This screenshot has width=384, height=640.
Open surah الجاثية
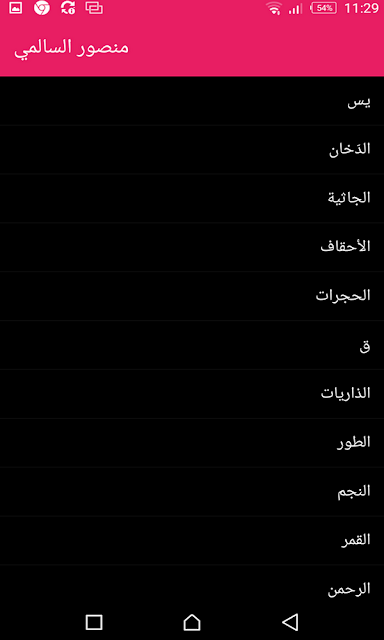click(192, 198)
